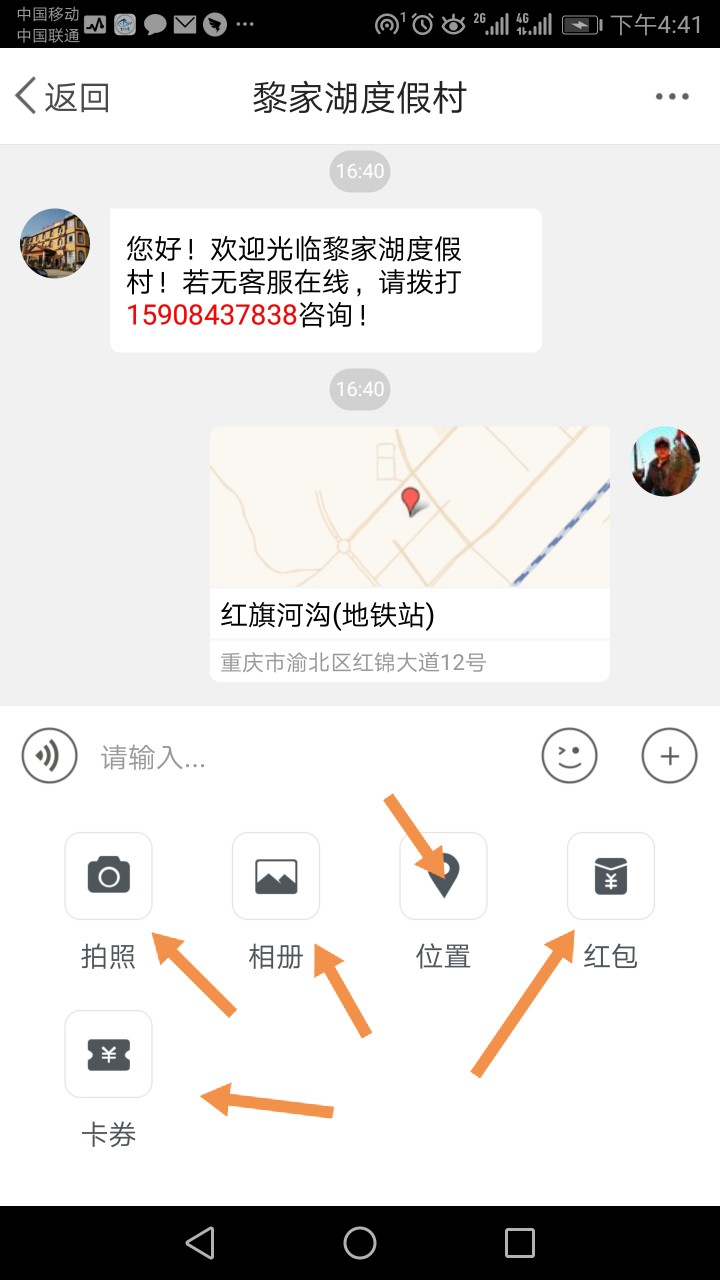Image resolution: width=720 pixels, height=1280 pixels.
Task: View the 黎家湖度假村 avatar profile
Action: 55,243
